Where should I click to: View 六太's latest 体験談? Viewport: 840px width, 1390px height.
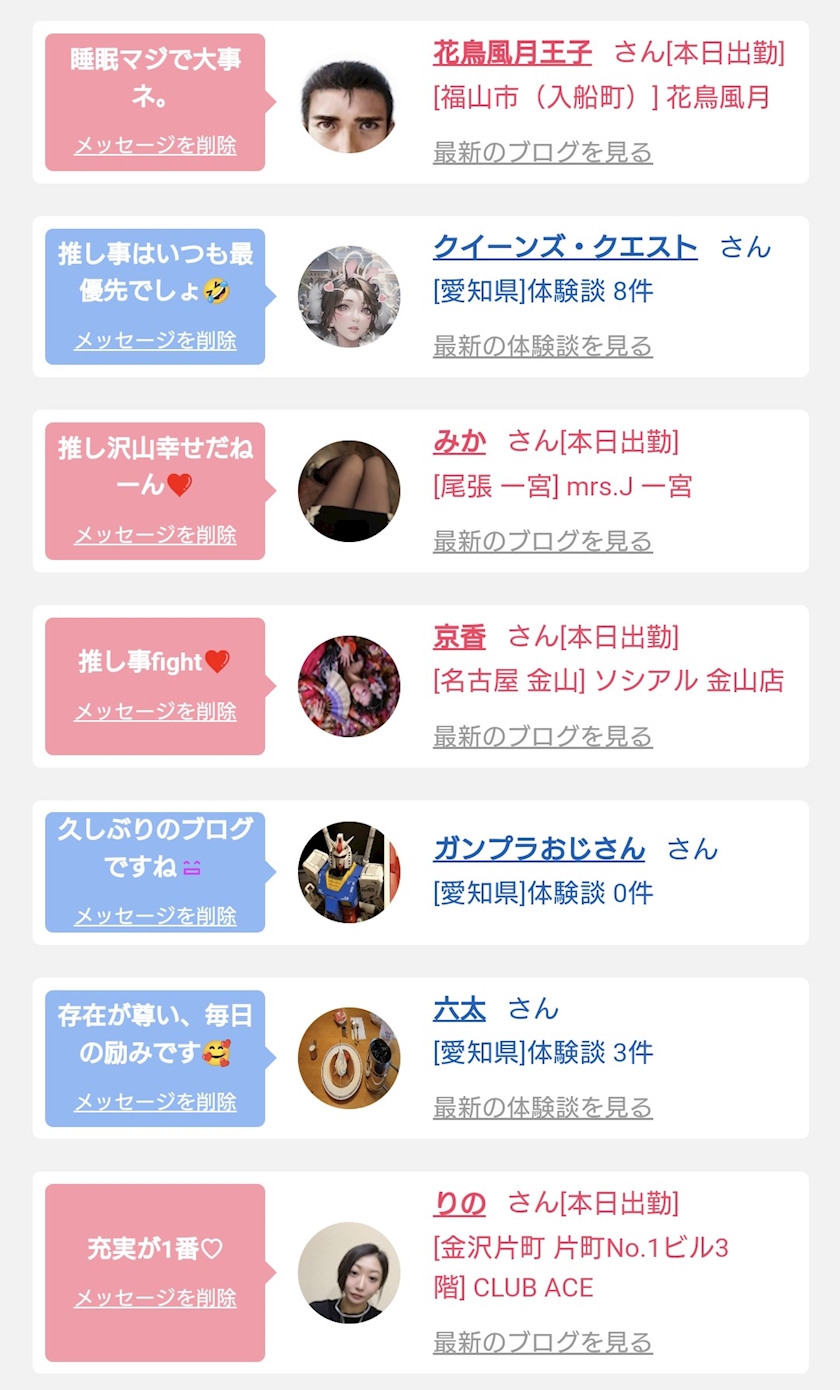tap(542, 1108)
